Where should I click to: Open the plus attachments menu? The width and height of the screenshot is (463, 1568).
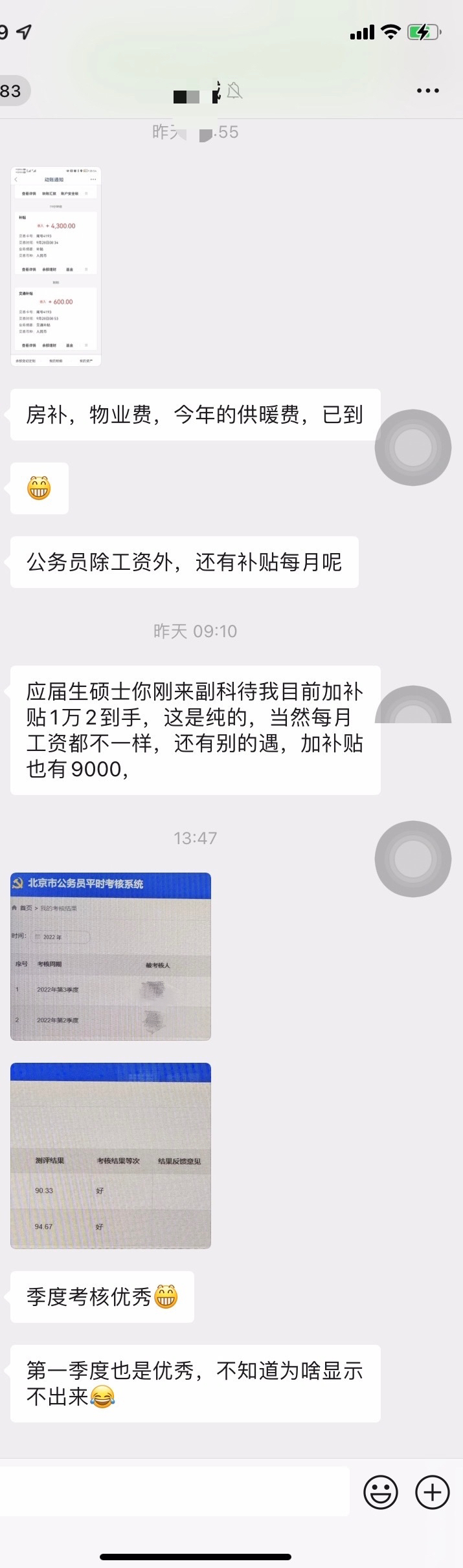point(432,1492)
